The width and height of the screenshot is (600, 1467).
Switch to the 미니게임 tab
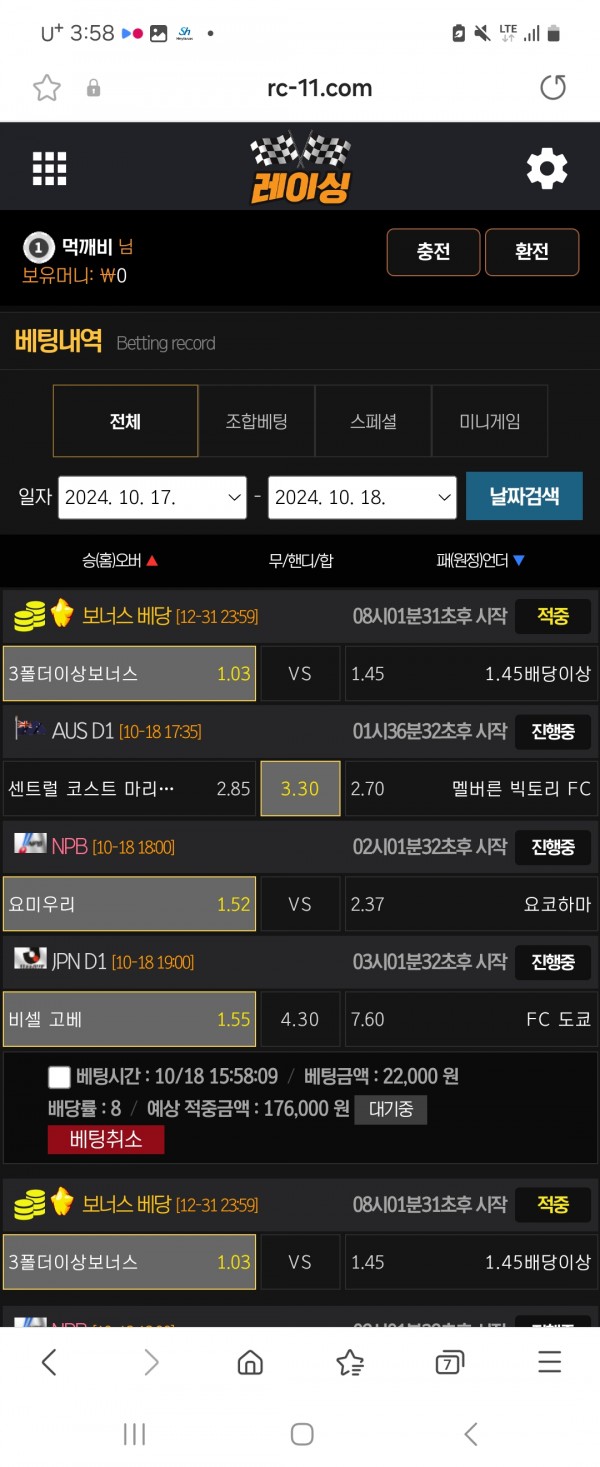click(490, 421)
